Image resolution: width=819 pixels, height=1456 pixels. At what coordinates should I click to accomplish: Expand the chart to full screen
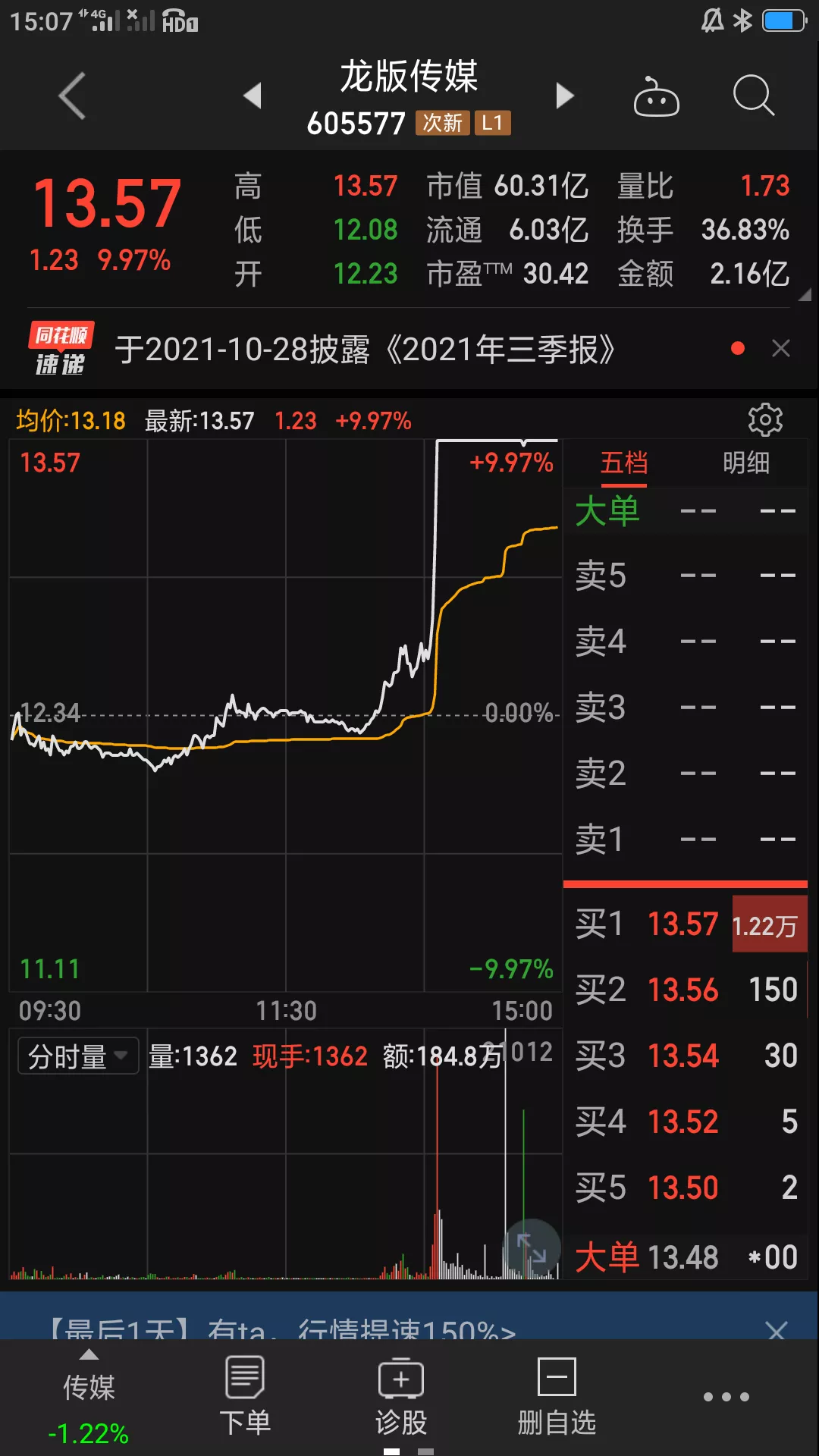tap(532, 1247)
